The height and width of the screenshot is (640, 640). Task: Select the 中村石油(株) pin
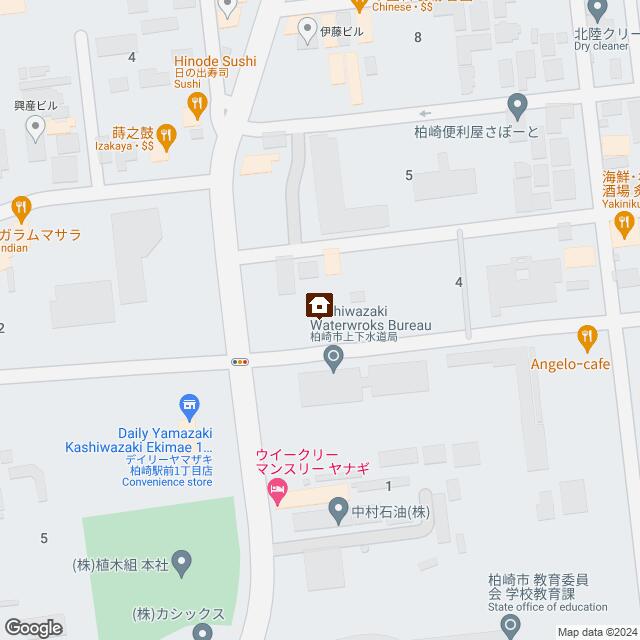point(339,512)
